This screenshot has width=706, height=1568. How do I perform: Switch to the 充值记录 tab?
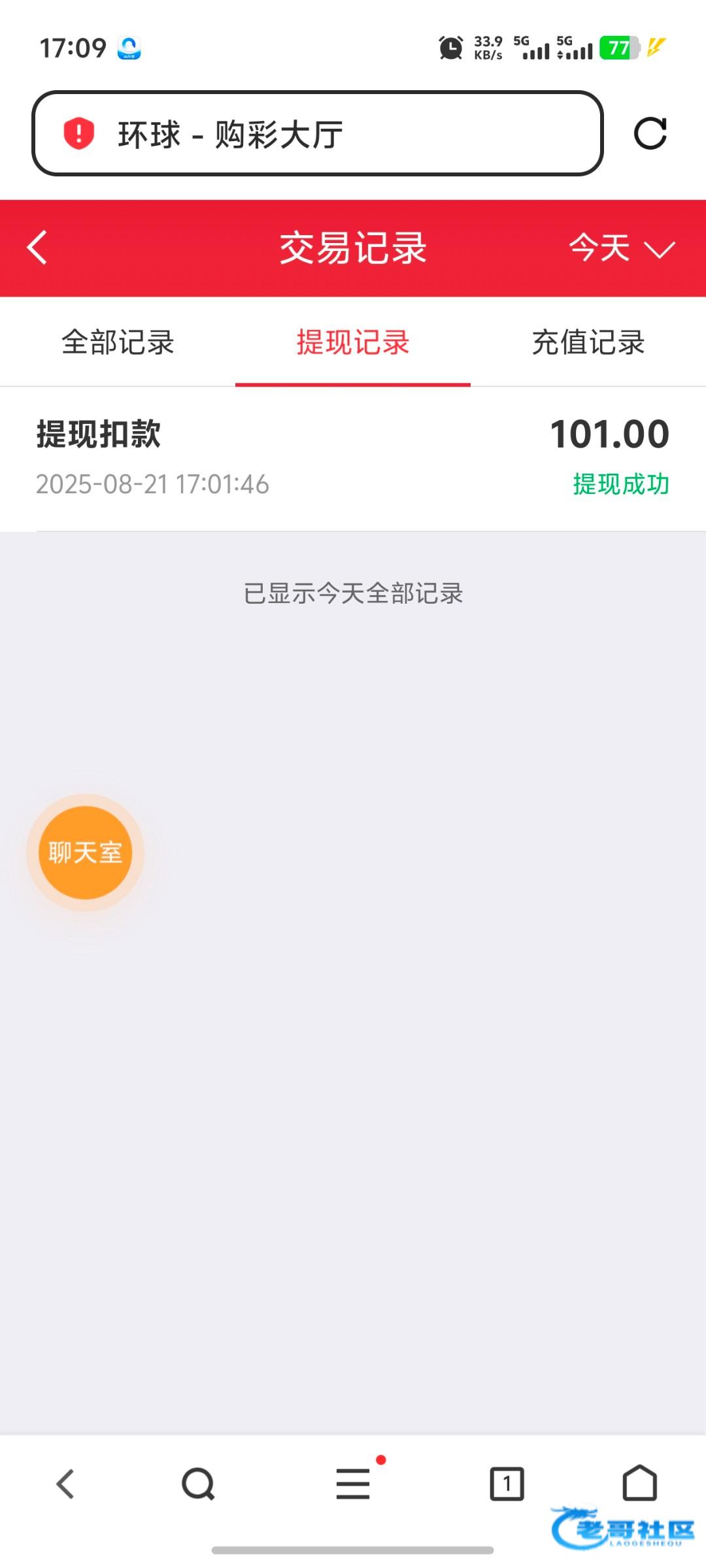tap(588, 342)
